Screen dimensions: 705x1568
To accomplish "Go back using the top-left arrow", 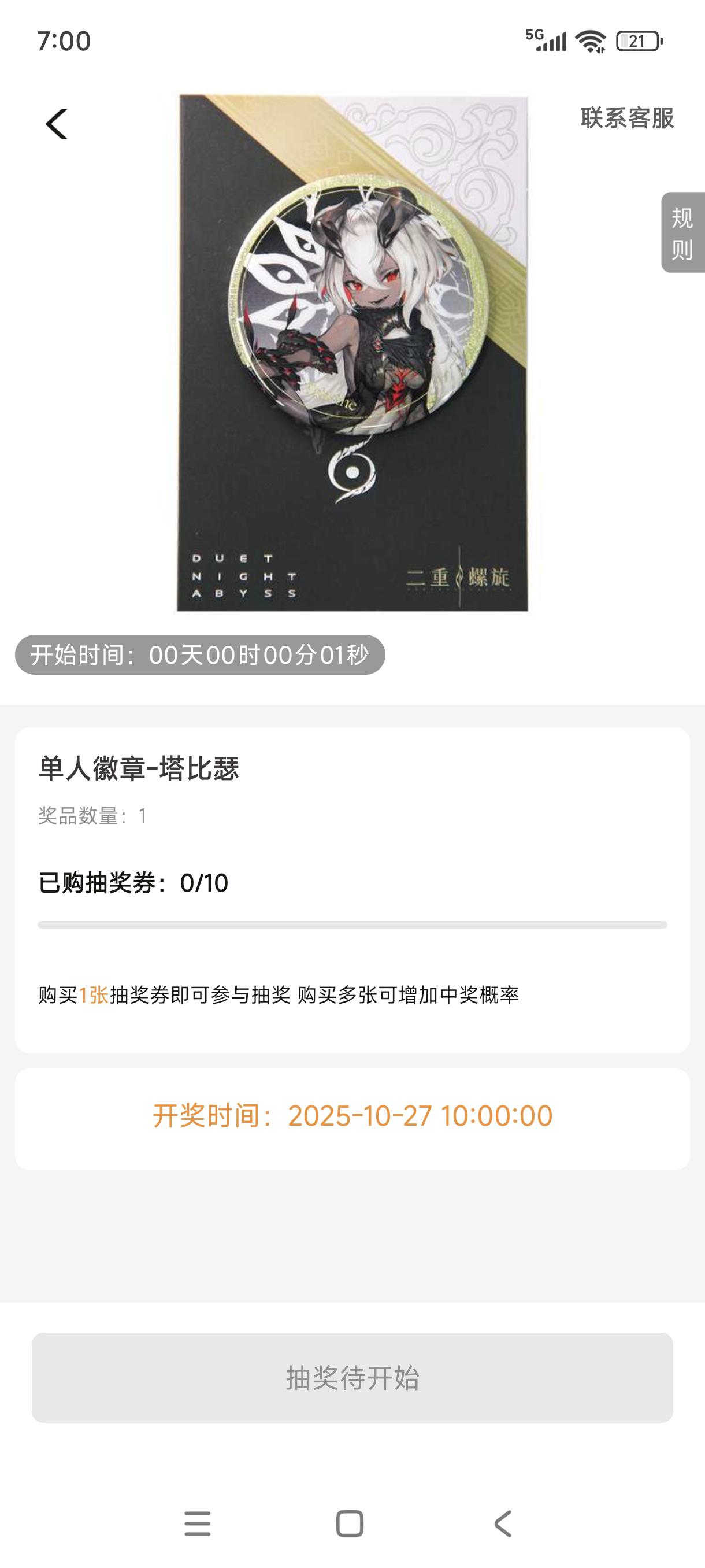I will click(x=57, y=124).
